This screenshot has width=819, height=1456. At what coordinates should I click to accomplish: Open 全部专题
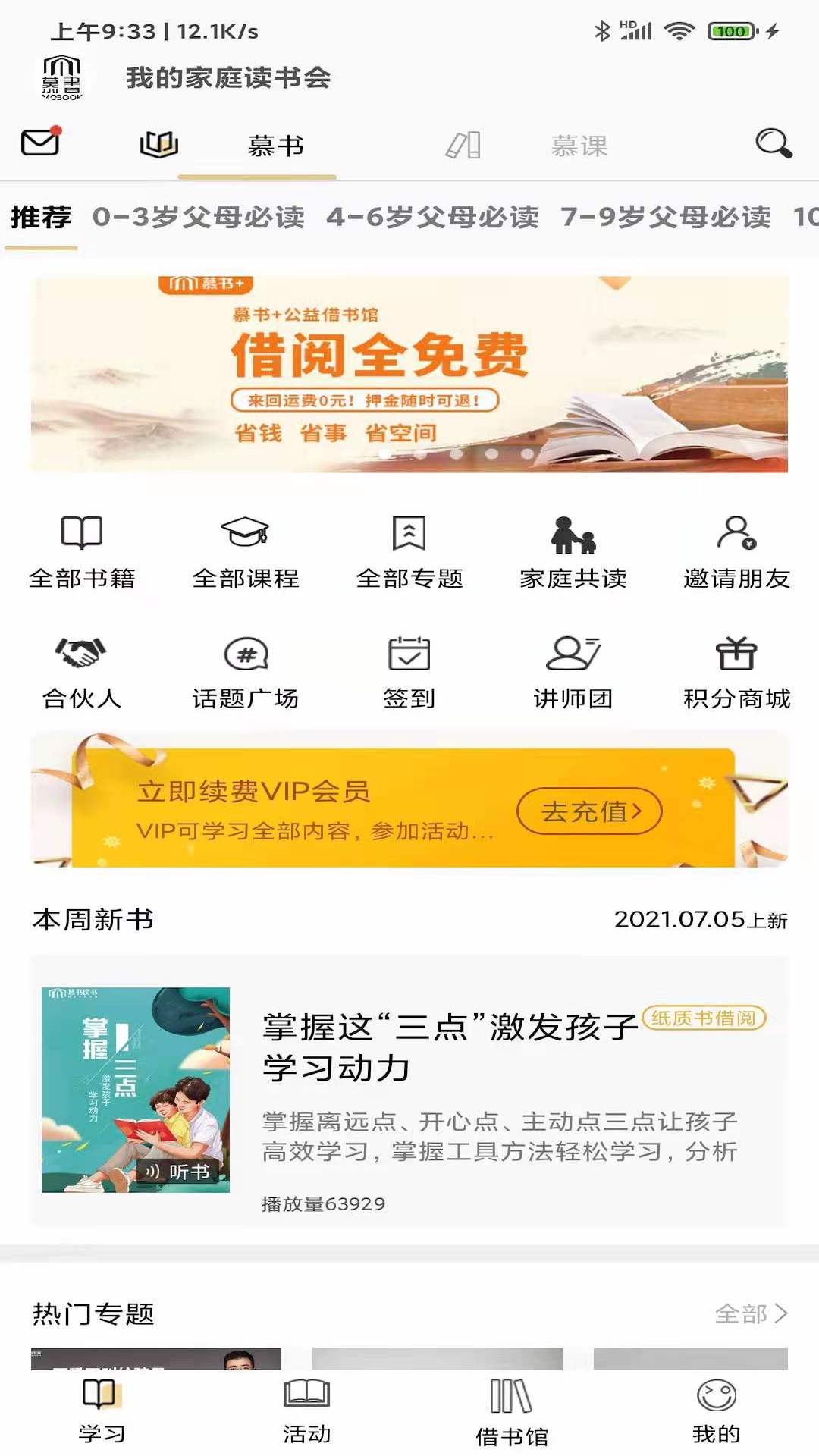point(409,552)
